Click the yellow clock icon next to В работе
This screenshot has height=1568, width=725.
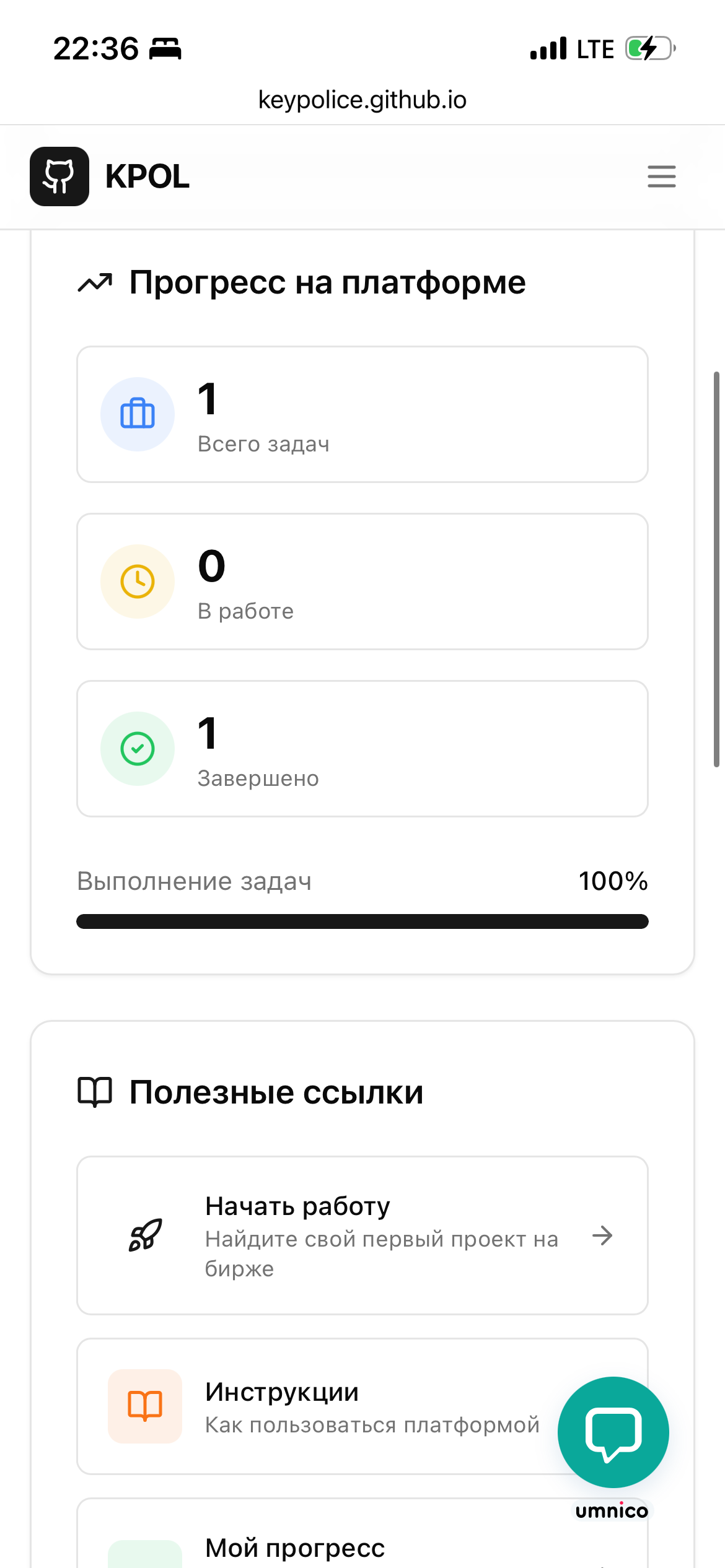pos(138,581)
